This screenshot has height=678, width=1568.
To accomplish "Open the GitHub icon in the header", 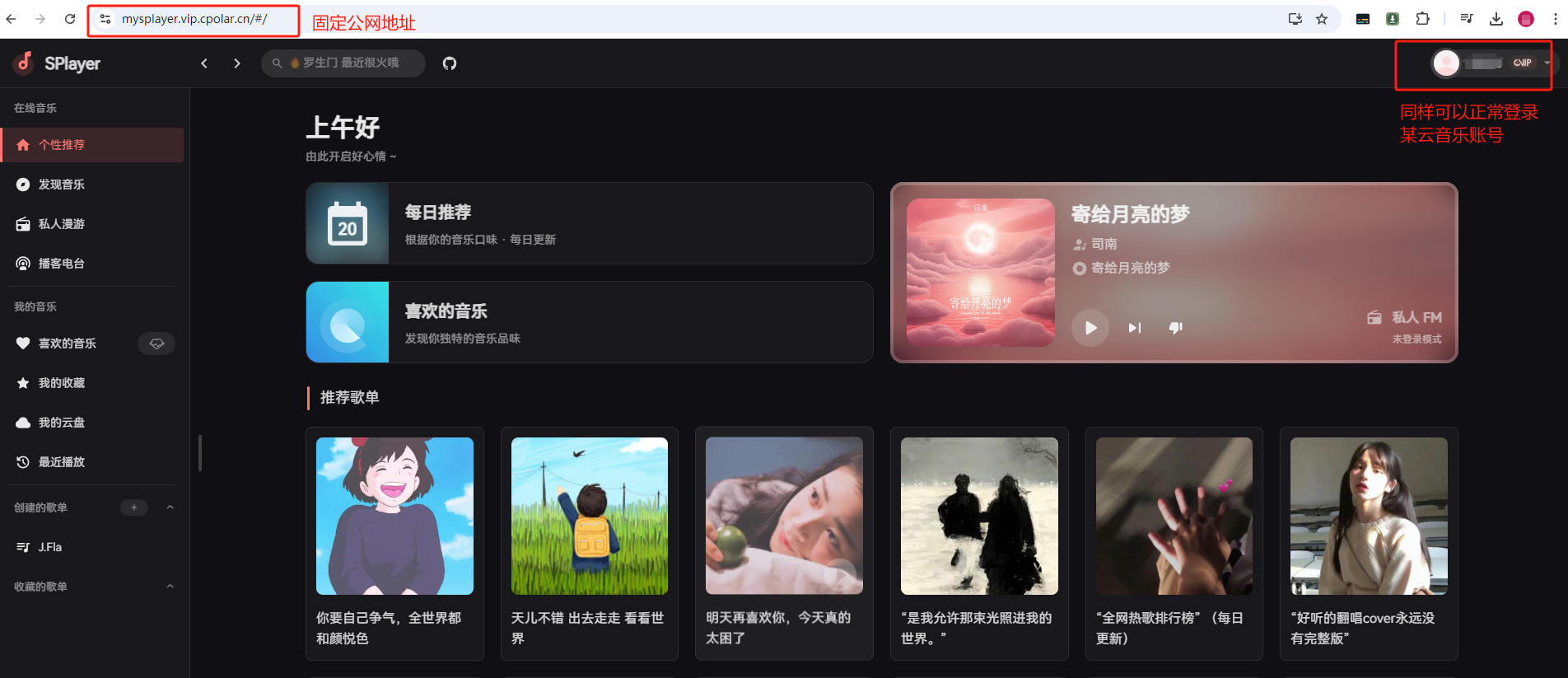I will tap(450, 63).
